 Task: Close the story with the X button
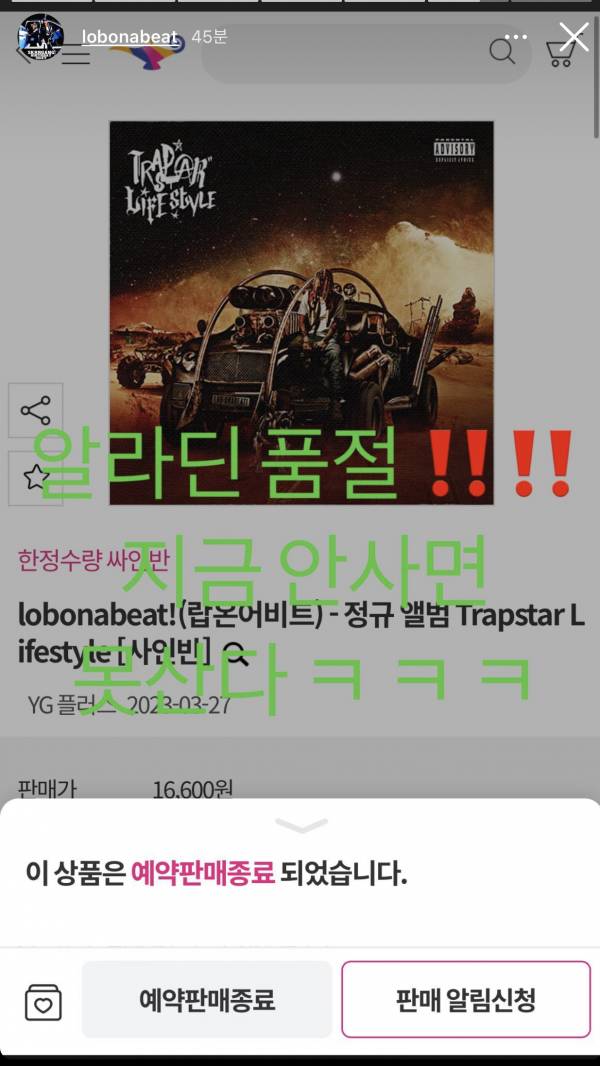pyautogui.click(x=574, y=37)
